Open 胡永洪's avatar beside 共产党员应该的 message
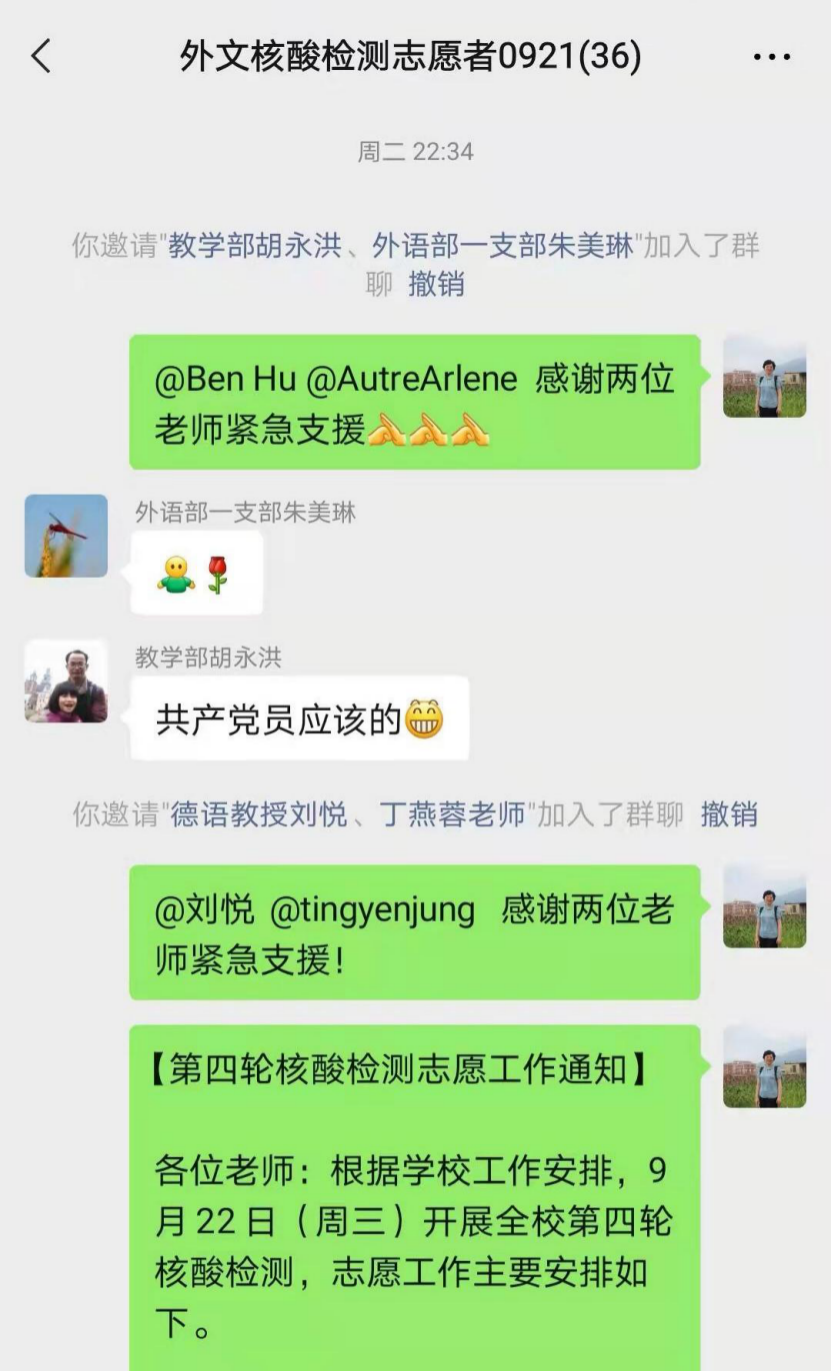The height and width of the screenshot is (1371, 831). point(66,682)
